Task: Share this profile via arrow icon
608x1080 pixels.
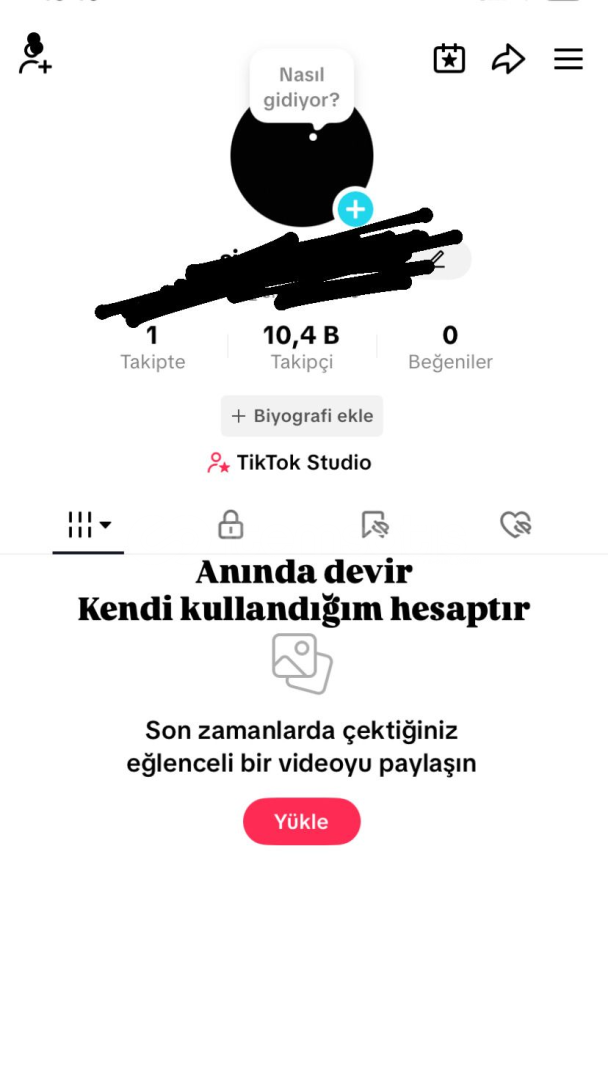Action: (508, 59)
